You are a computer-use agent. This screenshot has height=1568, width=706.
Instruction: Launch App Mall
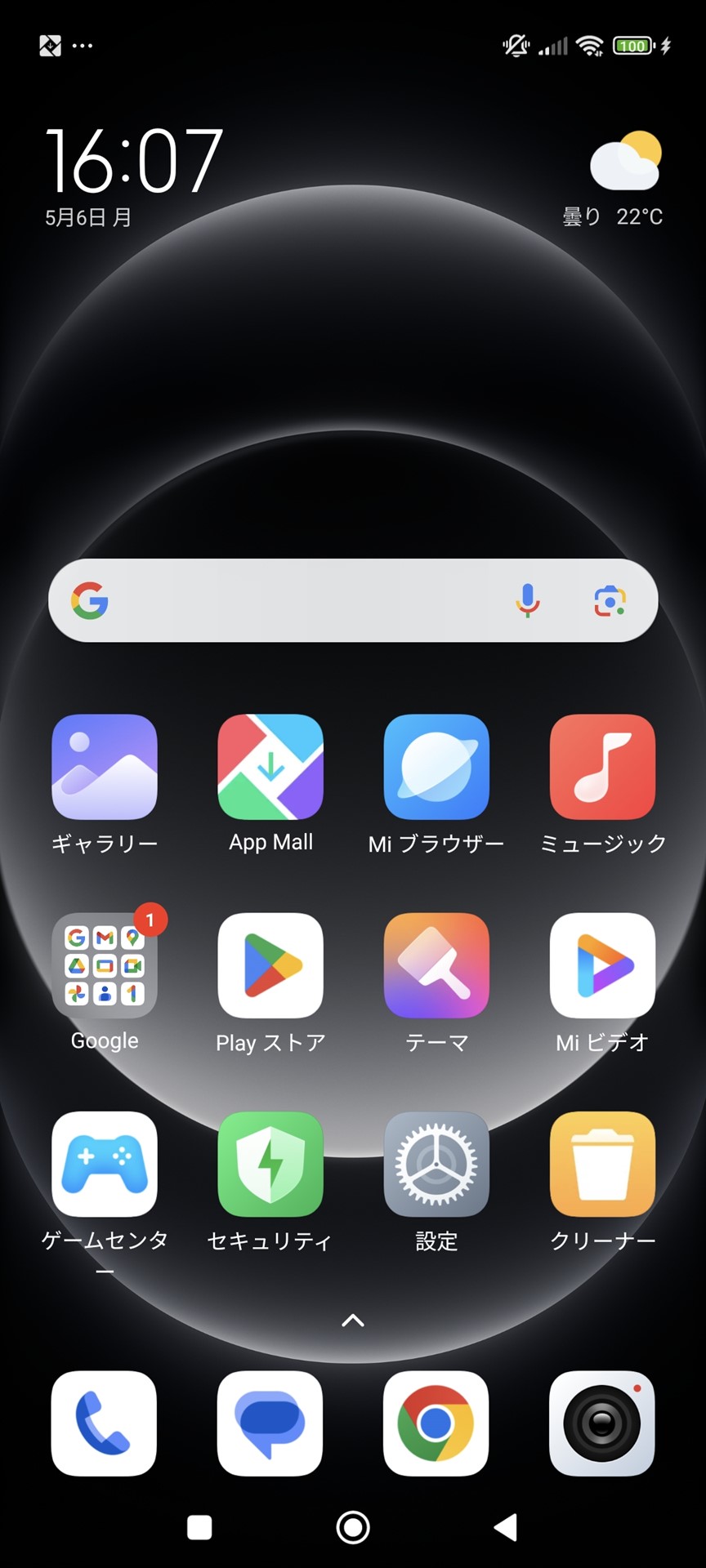coord(270,766)
